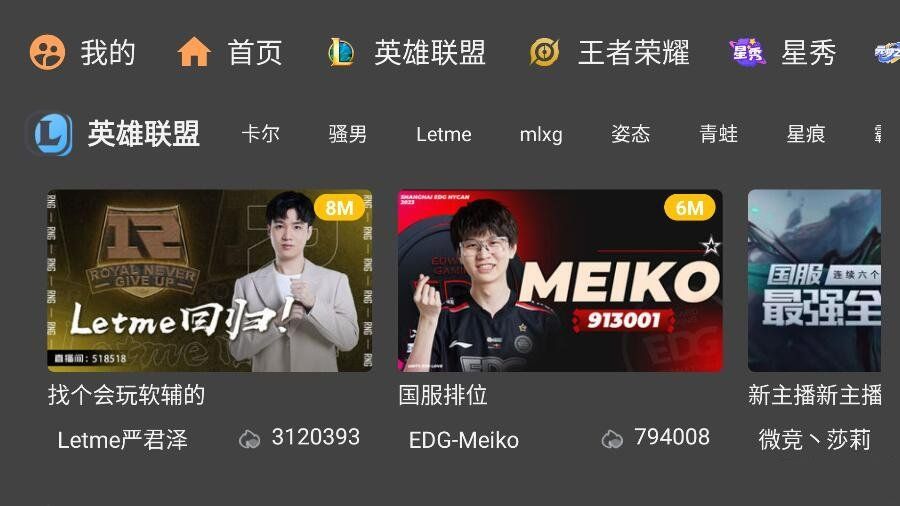Switch to the 我的 tab
The width and height of the screenshot is (900, 506).
click(84, 52)
